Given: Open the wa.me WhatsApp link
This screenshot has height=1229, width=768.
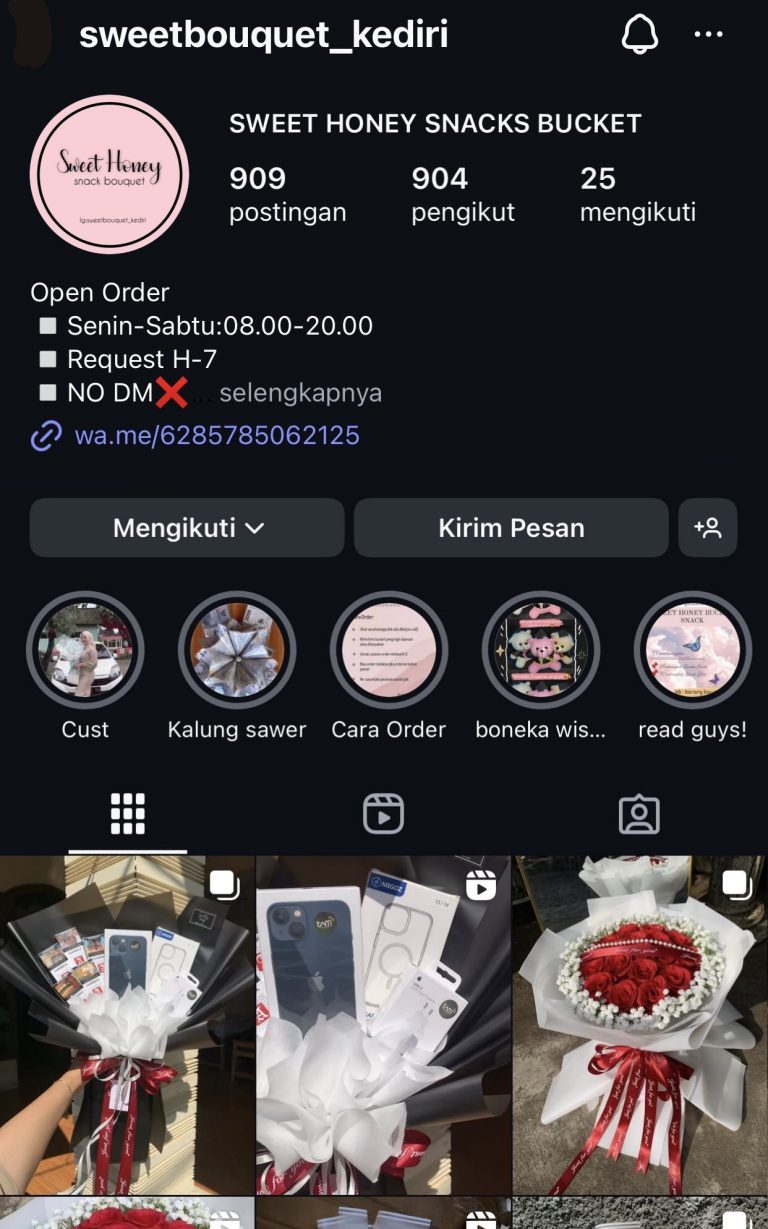Looking at the screenshot, I should pos(216,436).
